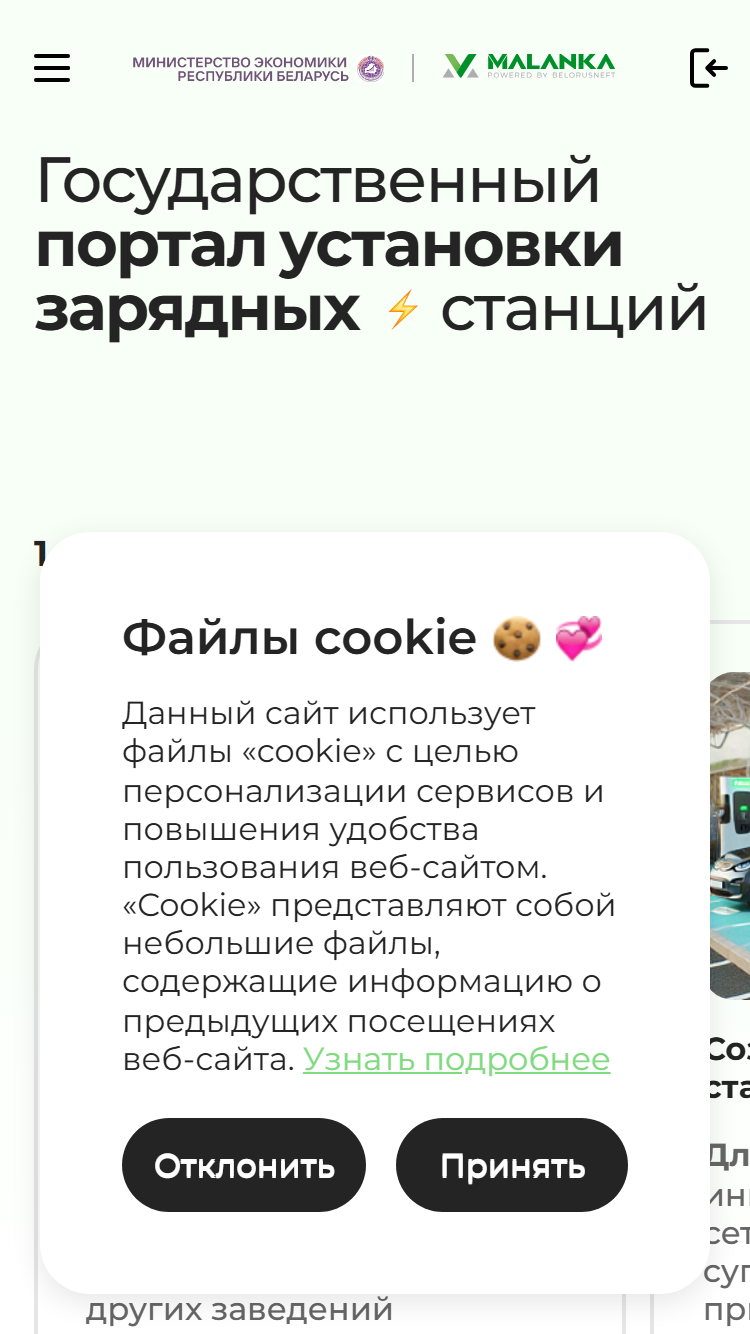Open the hamburger menu
This screenshot has width=750, height=1334.
52,68
